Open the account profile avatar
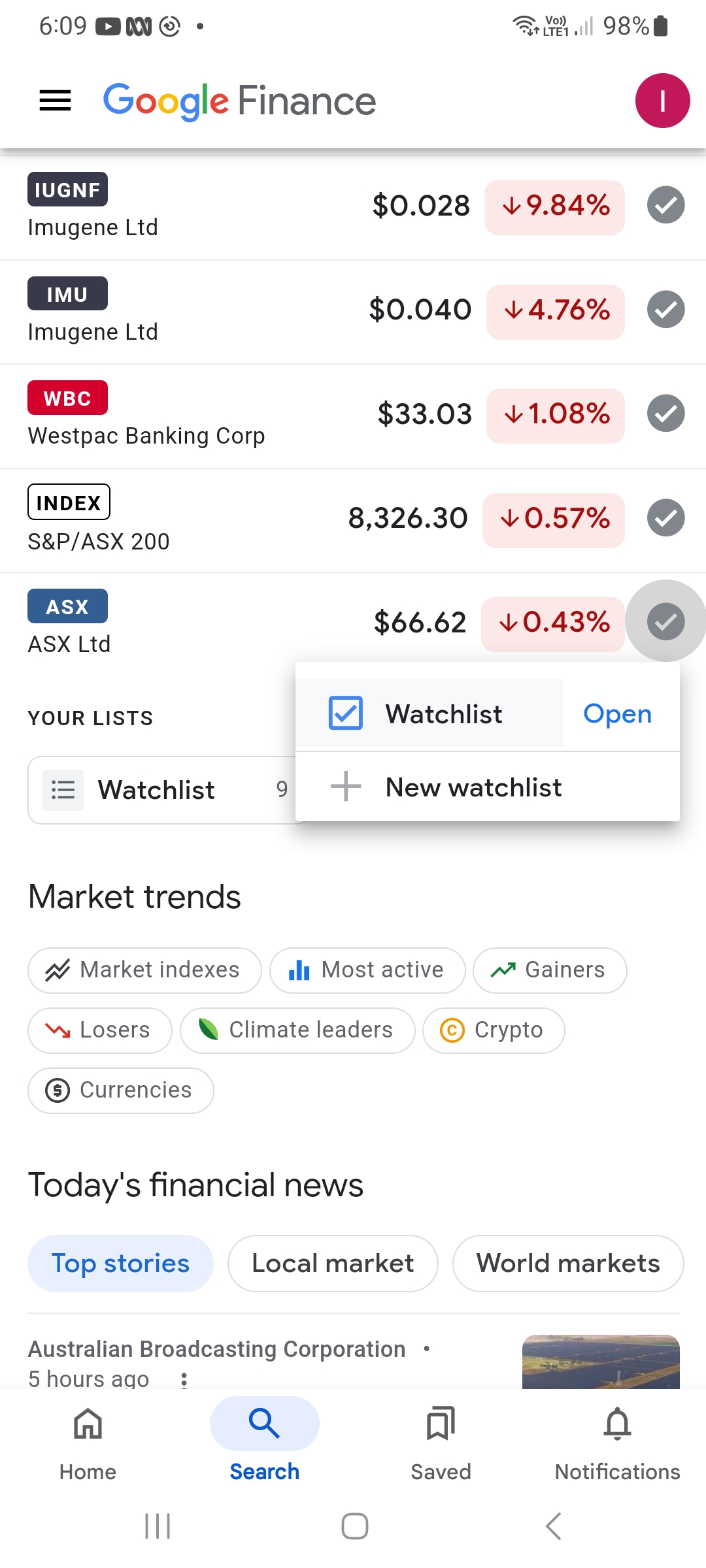This screenshot has width=706, height=1568. (662, 101)
